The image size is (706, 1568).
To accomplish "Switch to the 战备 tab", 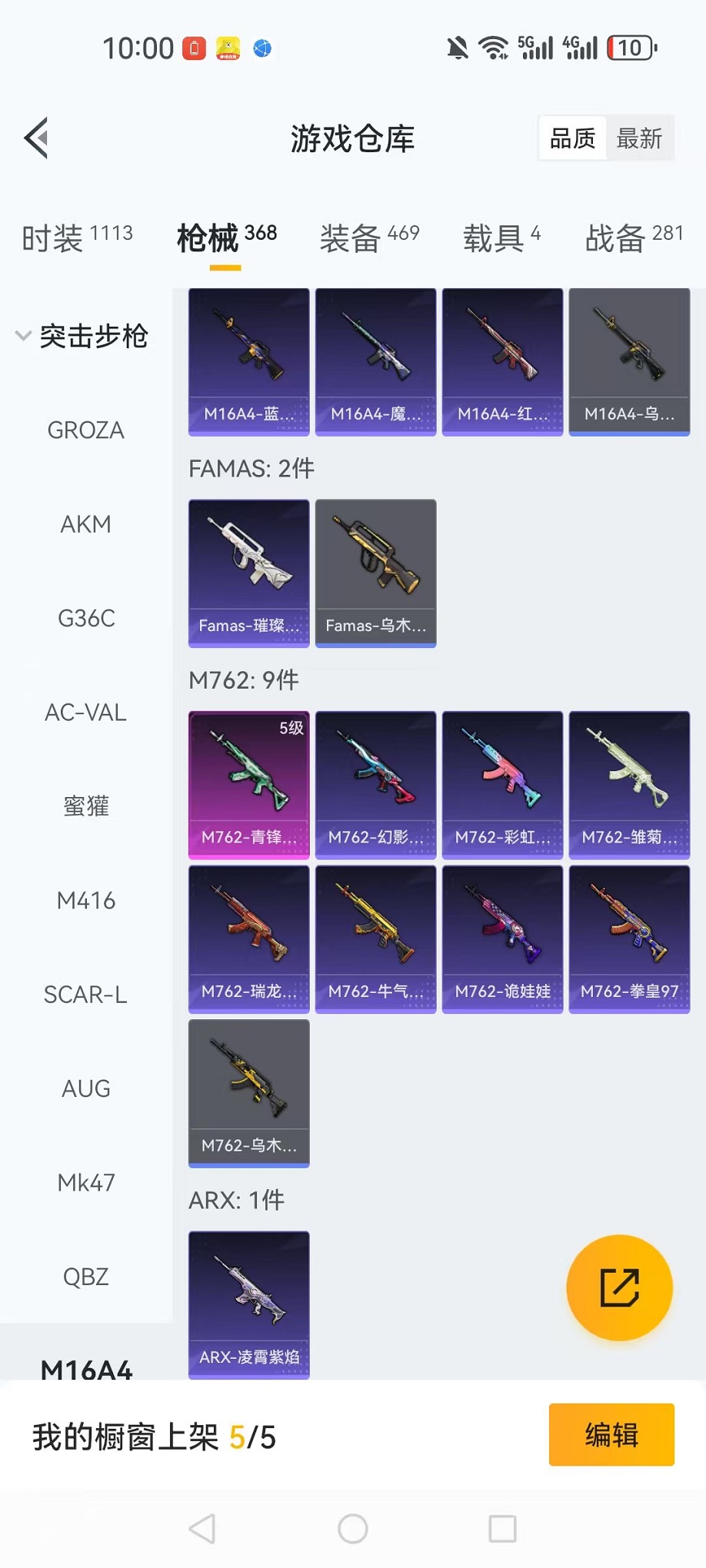I will click(634, 238).
